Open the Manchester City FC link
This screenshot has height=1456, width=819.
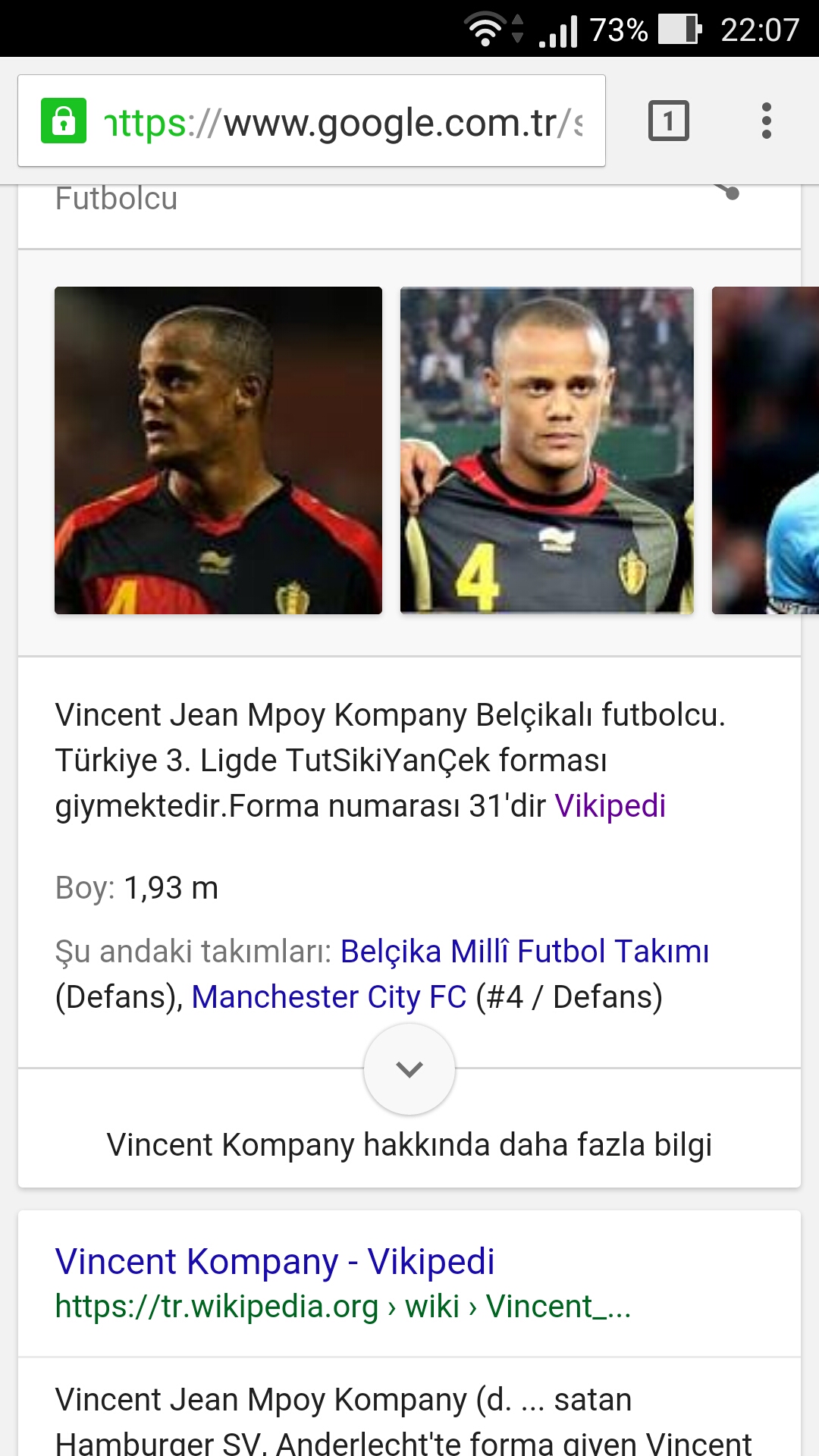point(328,997)
